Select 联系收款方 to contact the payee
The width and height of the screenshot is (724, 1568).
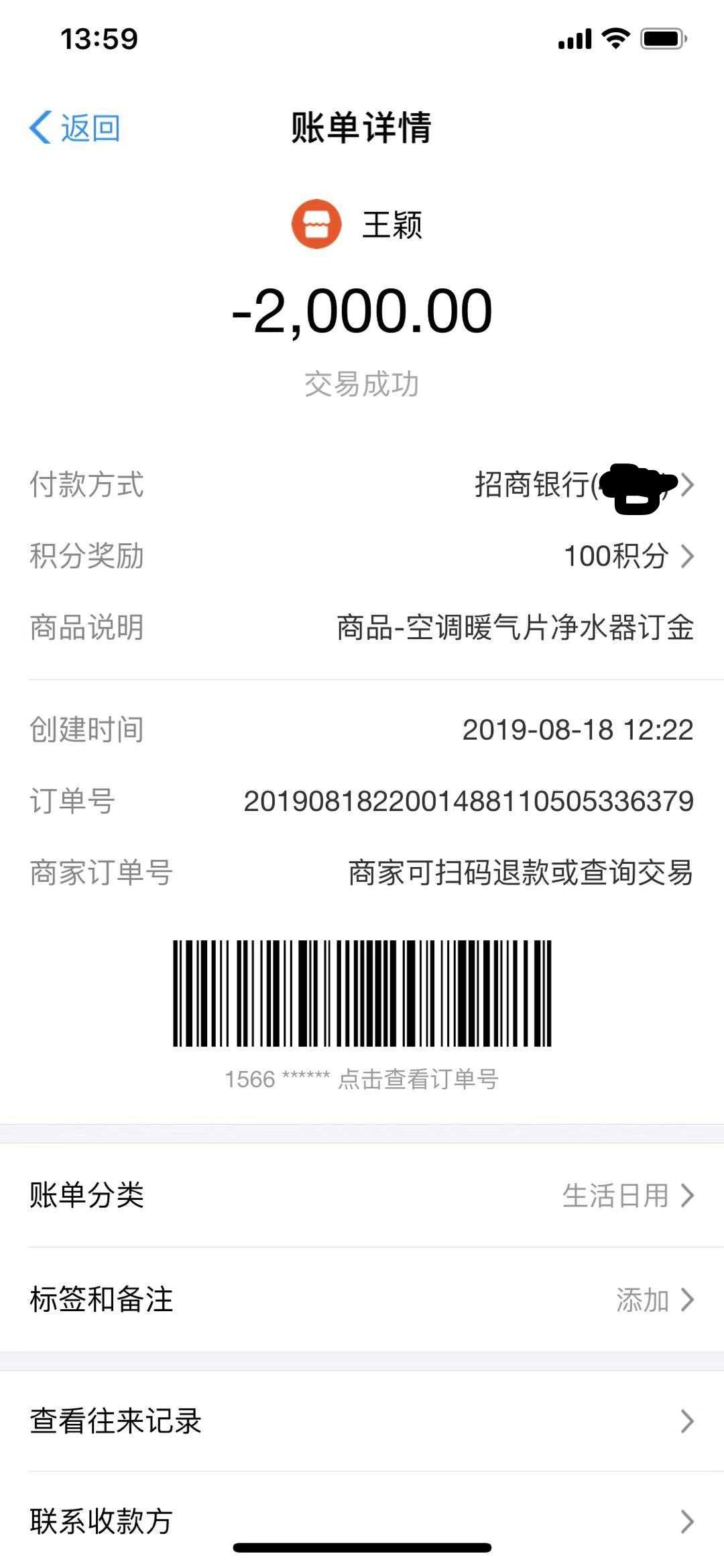[x=362, y=1521]
